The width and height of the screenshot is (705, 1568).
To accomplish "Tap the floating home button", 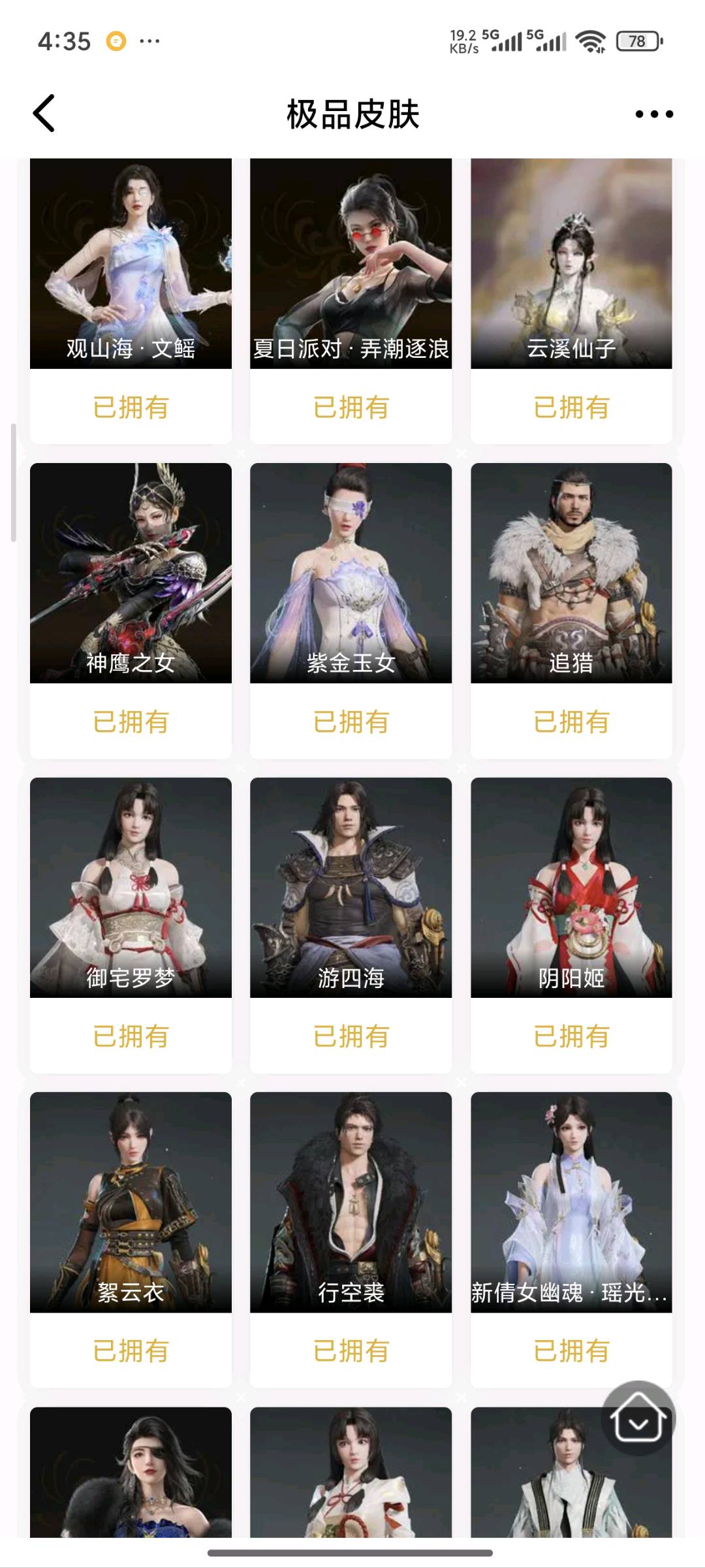I will 638,1418.
